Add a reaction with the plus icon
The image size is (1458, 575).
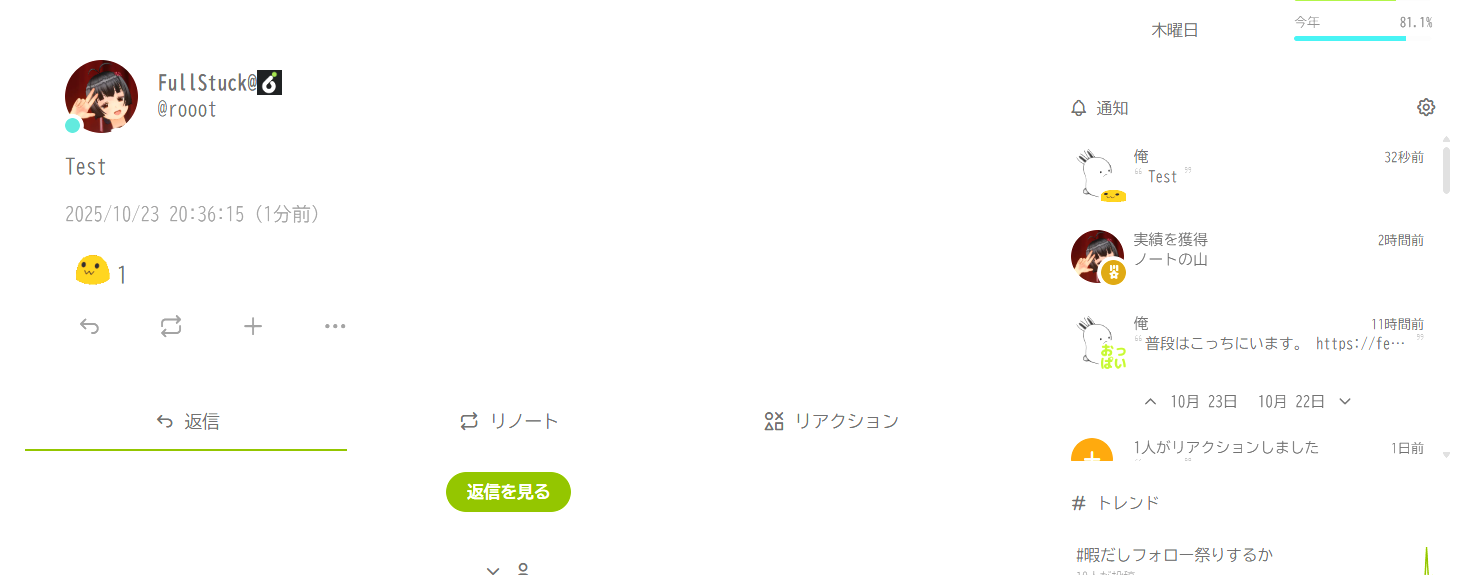click(x=253, y=326)
